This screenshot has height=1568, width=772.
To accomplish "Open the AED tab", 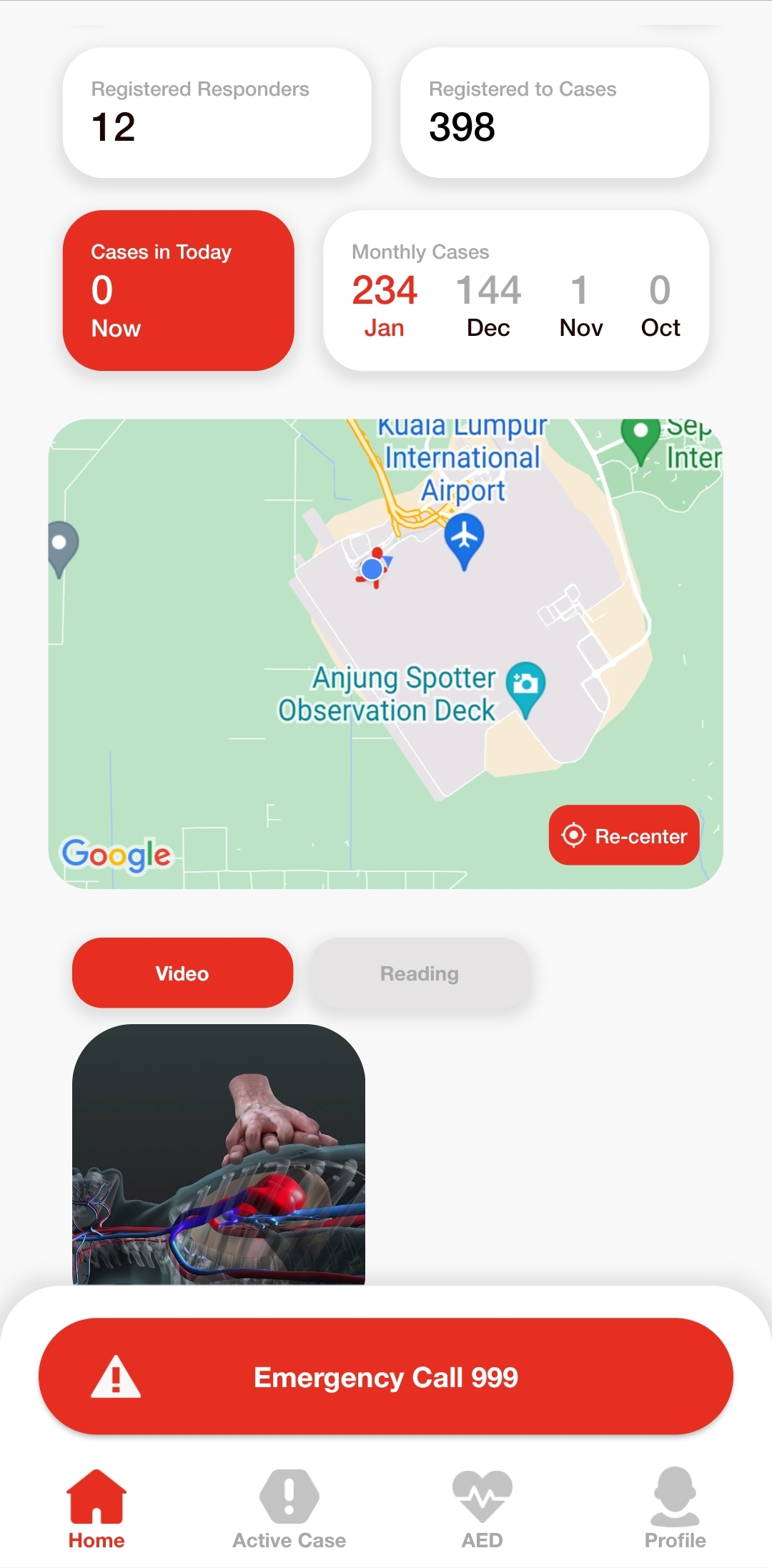I will 482,1509.
